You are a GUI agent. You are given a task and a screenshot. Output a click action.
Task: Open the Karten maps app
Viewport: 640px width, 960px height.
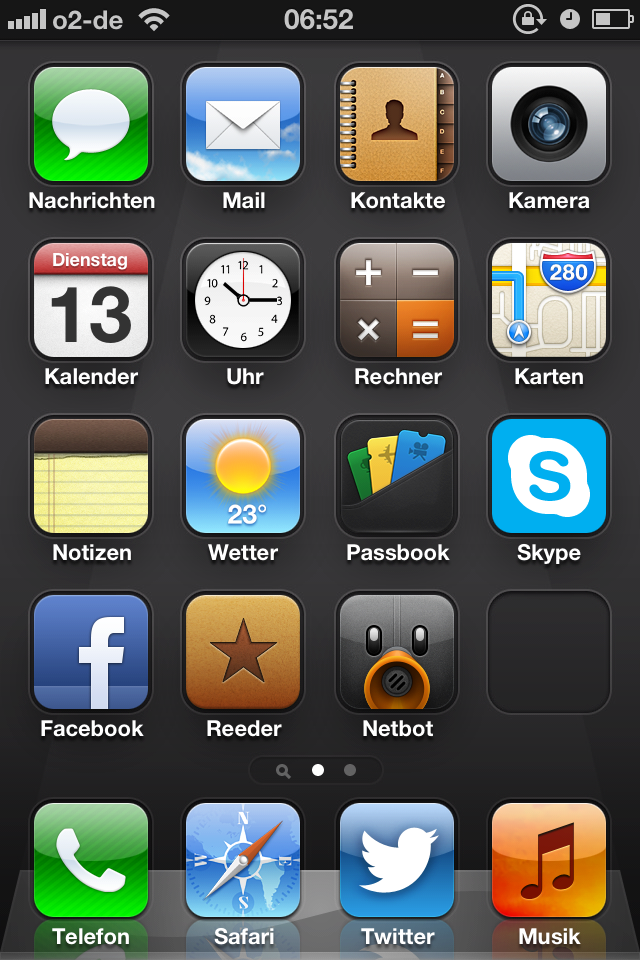549,301
